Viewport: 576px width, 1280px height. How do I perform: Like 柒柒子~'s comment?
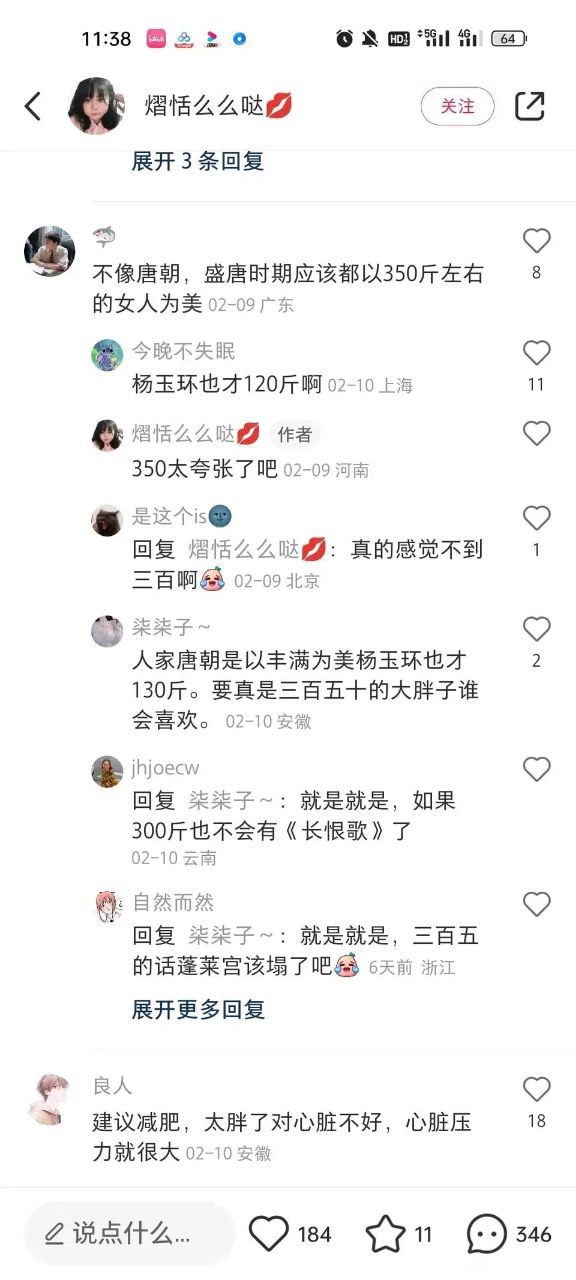(x=537, y=629)
